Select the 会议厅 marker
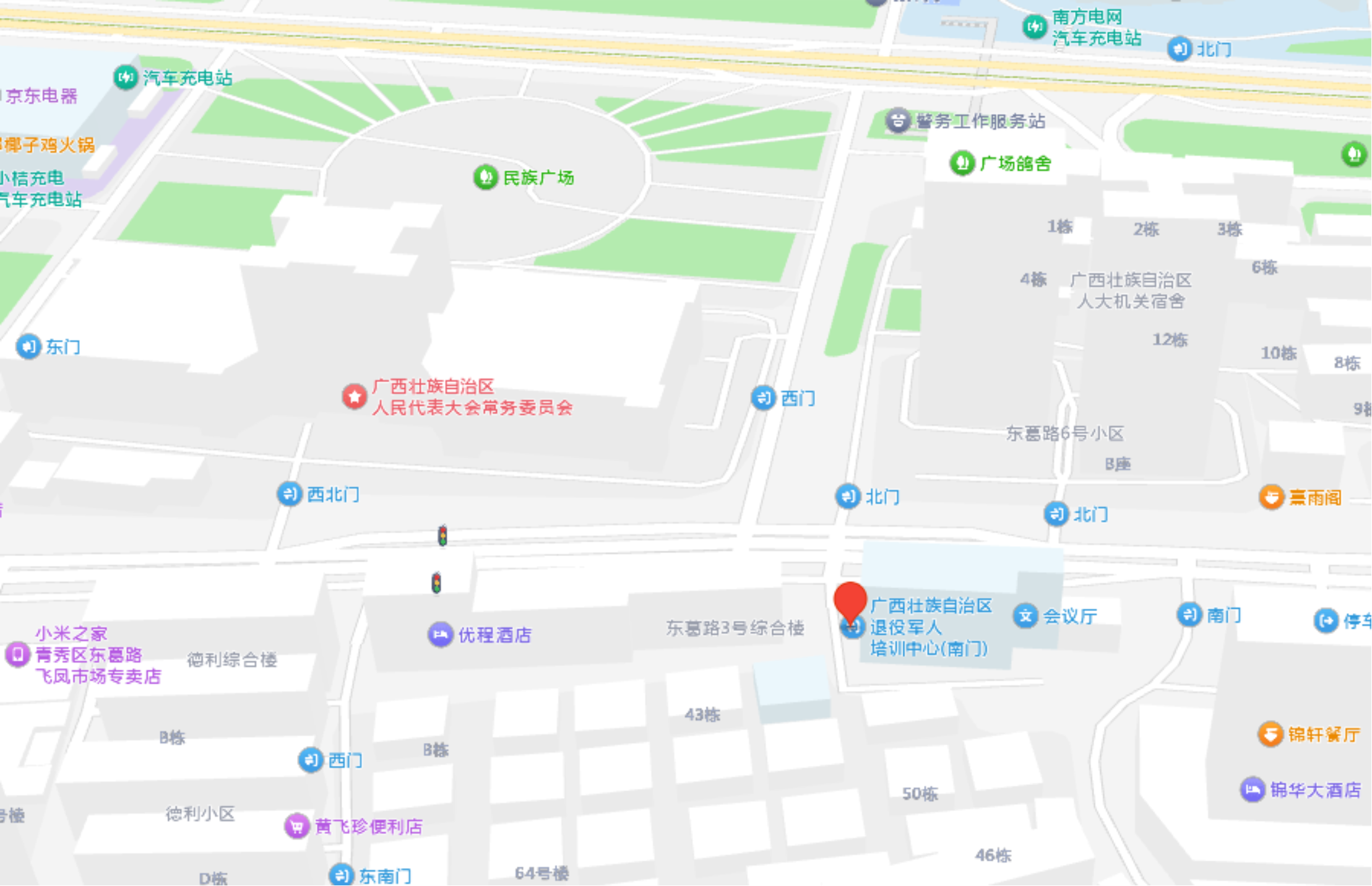 click(1025, 616)
